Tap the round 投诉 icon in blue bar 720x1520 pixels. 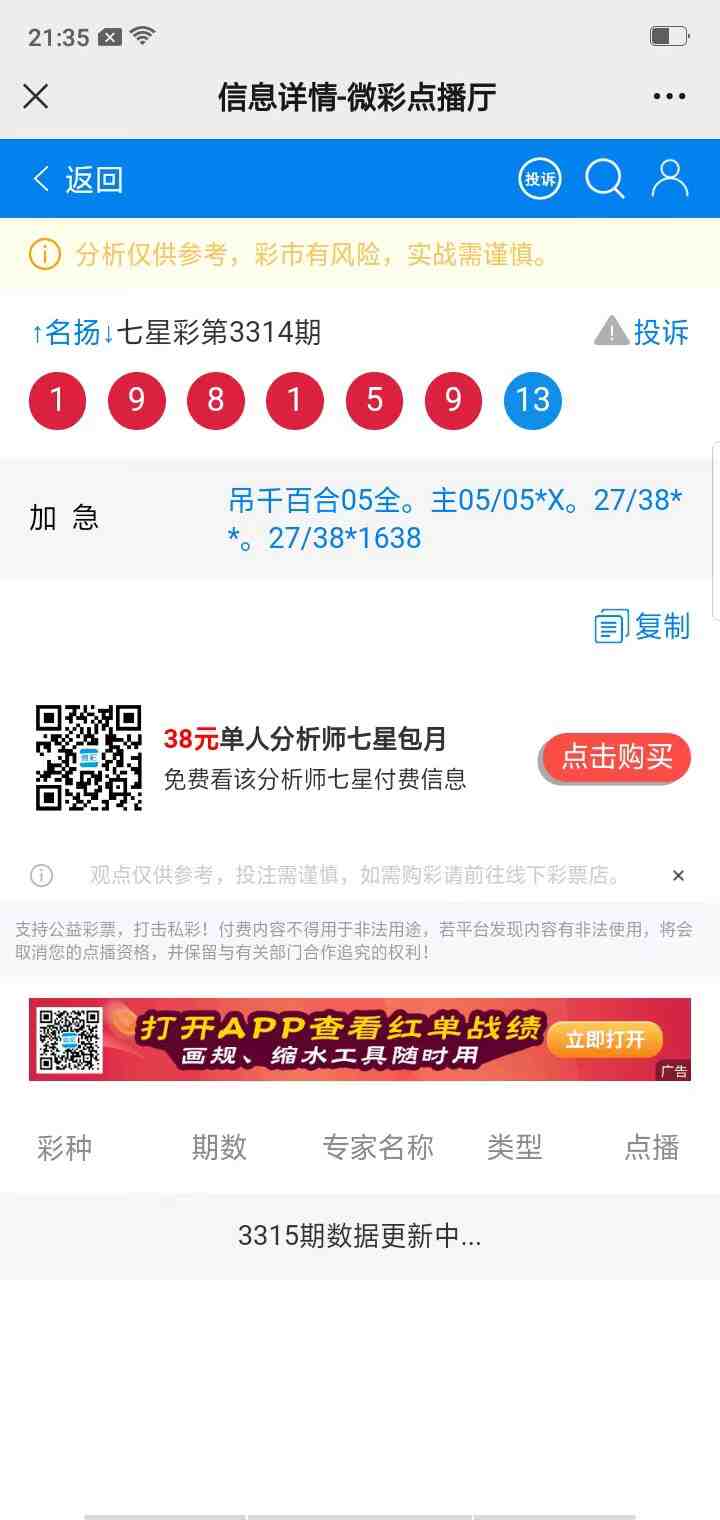coord(540,179)
